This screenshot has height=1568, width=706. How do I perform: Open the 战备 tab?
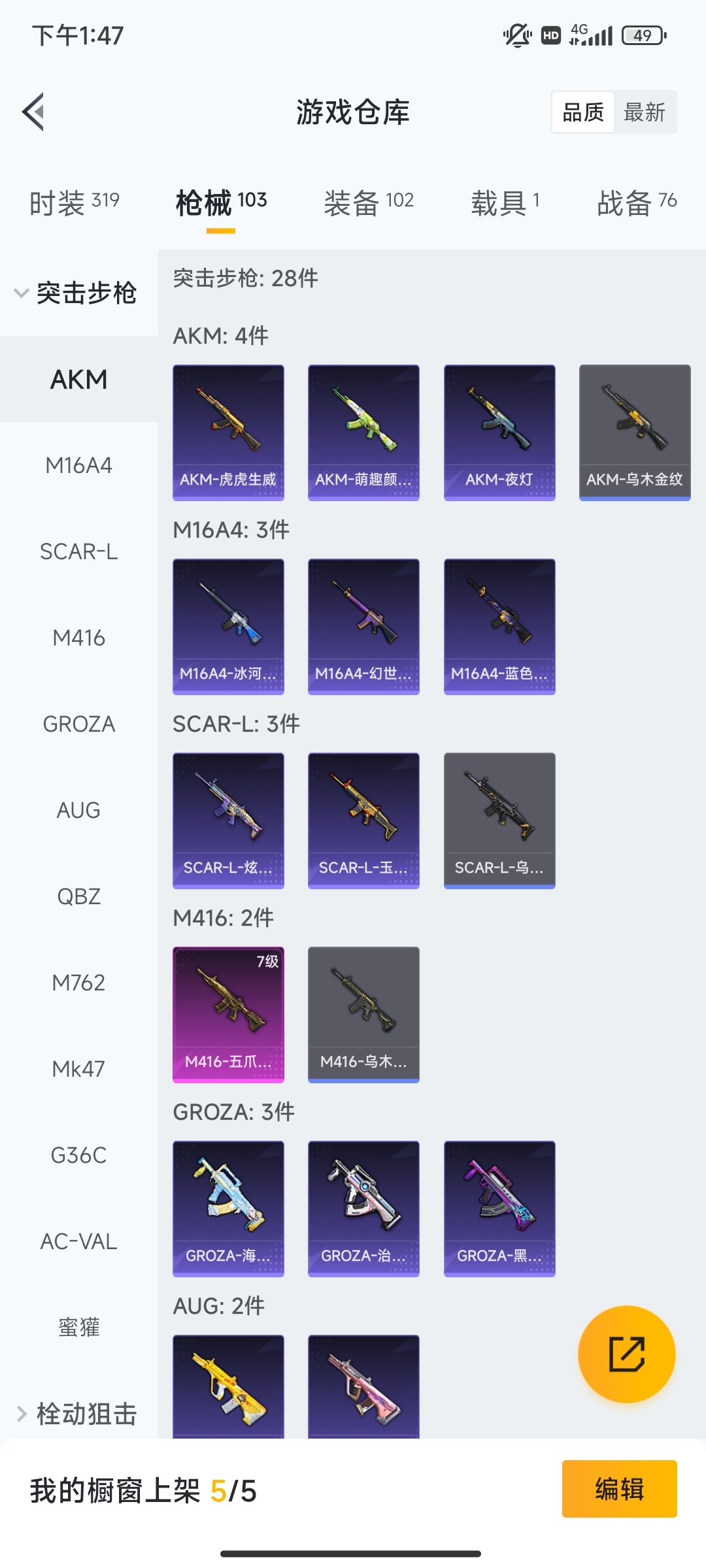(637, 203)
